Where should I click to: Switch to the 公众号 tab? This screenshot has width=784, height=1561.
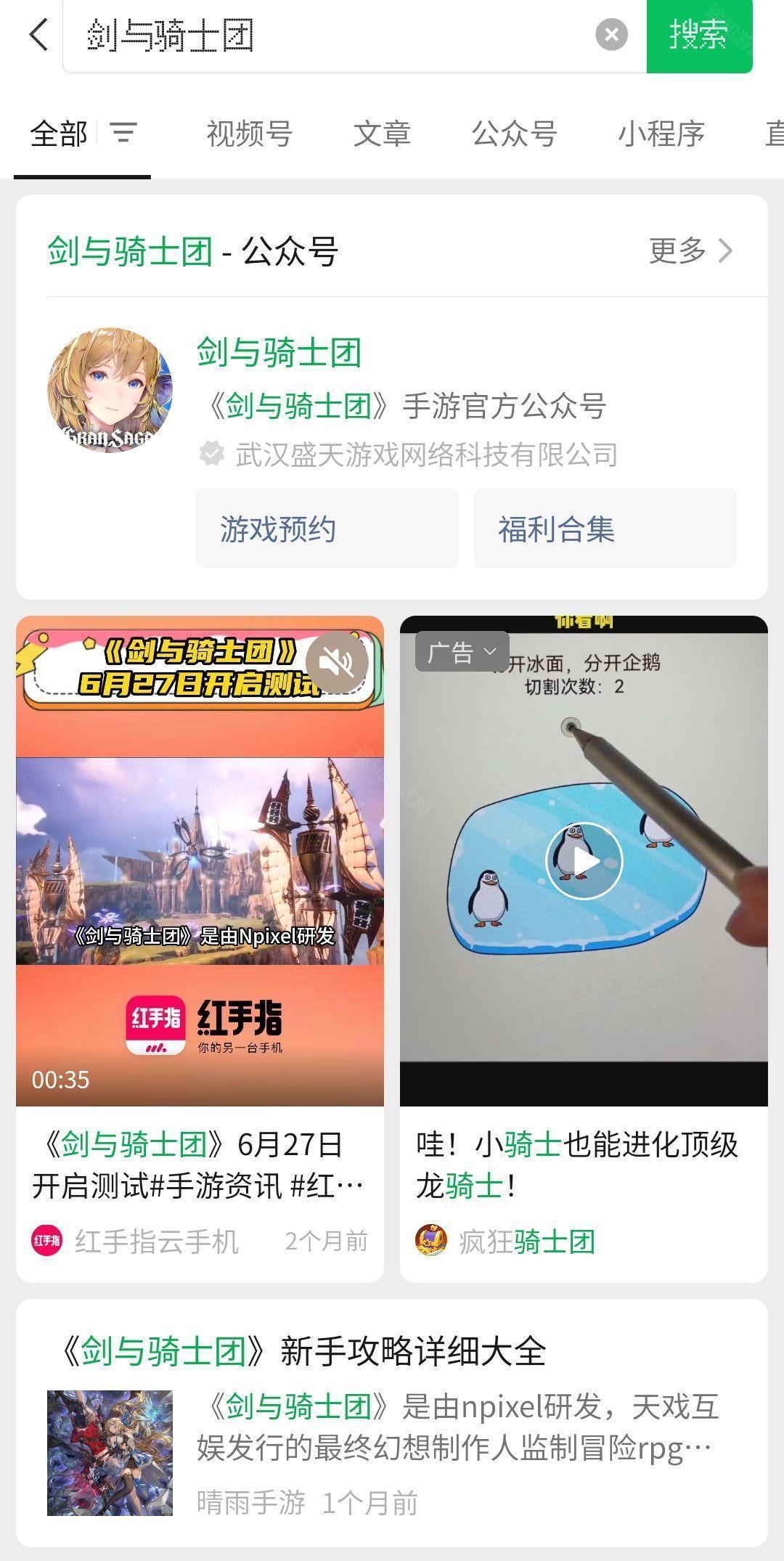coord(514,134)
